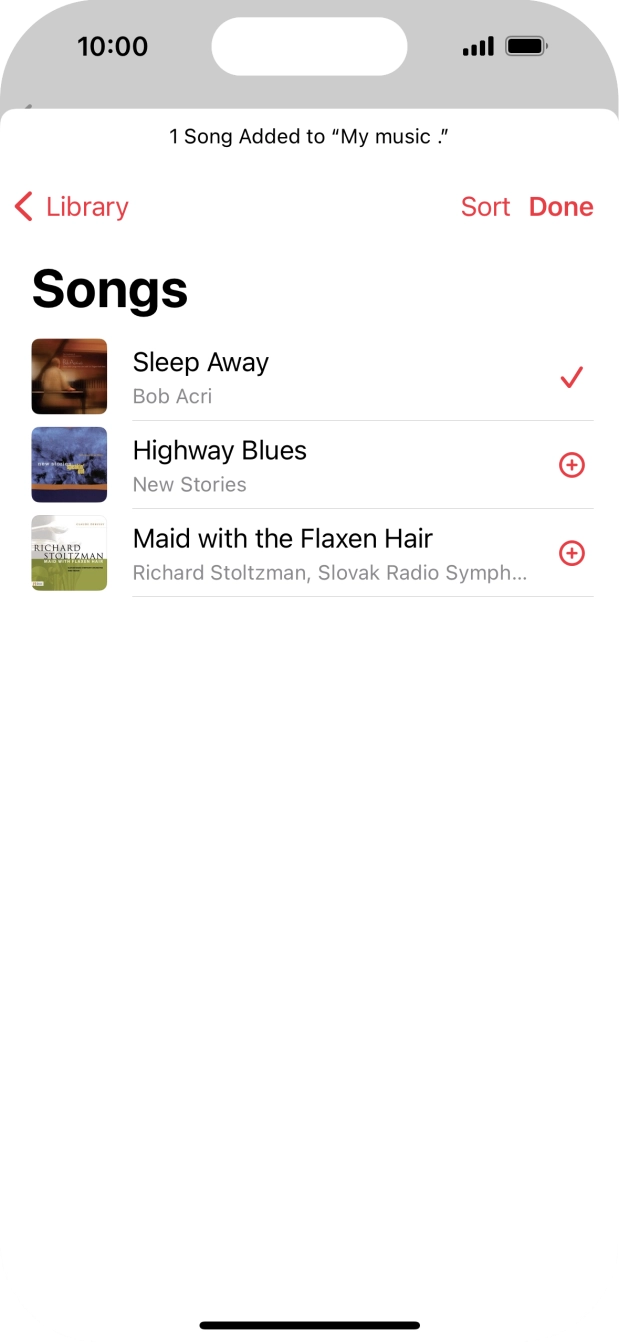The height and width of the screenshot is (1342, 619).
Task: Open the Sort options
Action: pyautogui.click(x=485, y=207)
